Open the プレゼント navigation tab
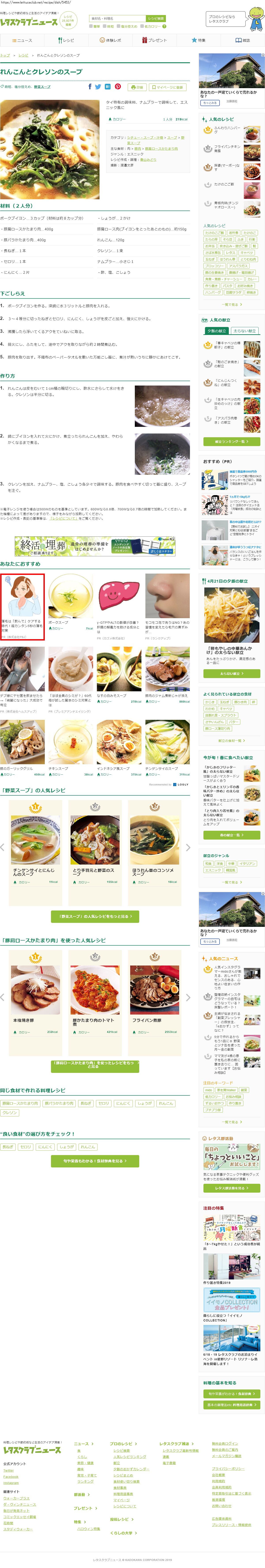Image resolution: width=265 pixels, height=1568 pixels. tap(154, 40)
